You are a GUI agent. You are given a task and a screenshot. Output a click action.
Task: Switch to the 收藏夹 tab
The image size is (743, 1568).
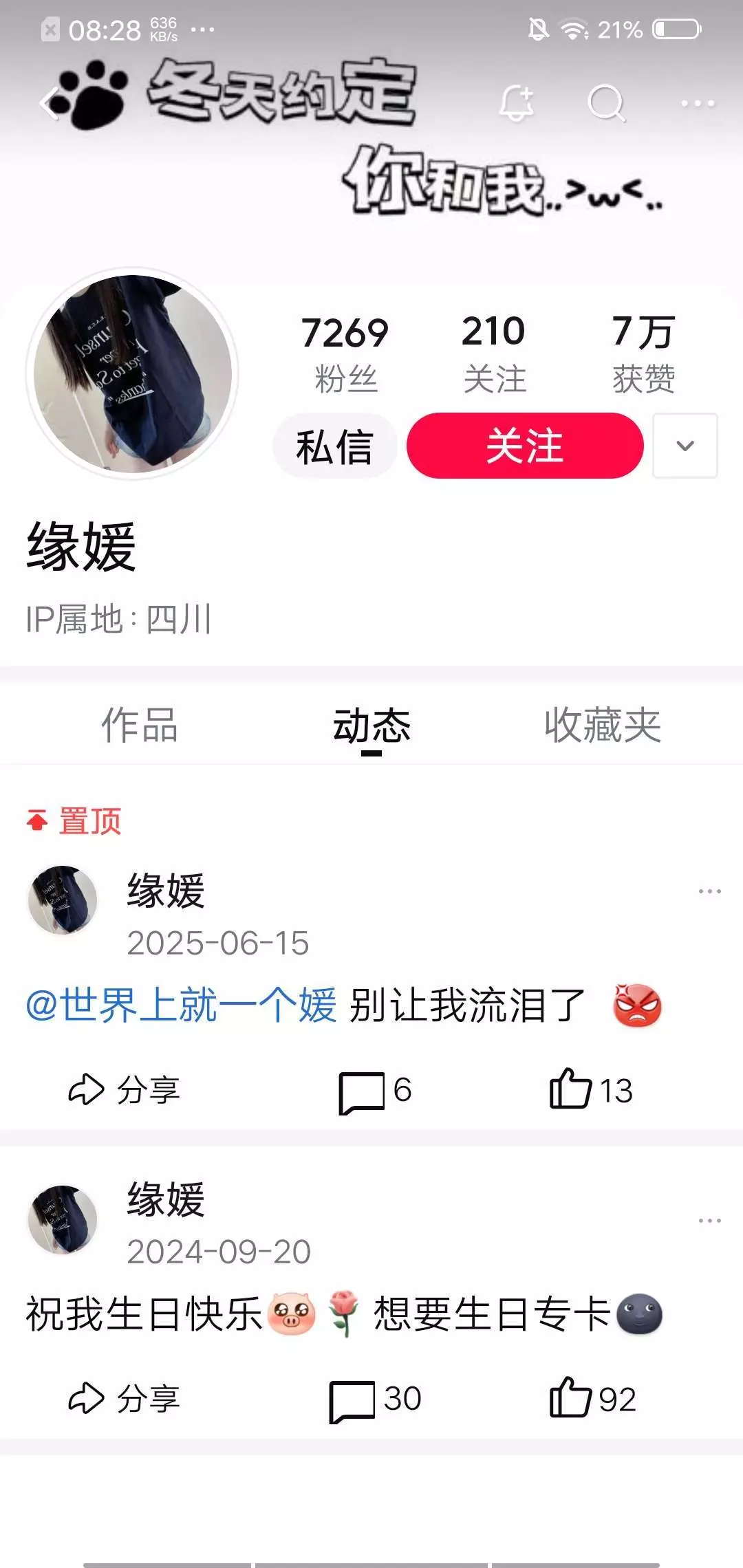click(x=603, y=726)
